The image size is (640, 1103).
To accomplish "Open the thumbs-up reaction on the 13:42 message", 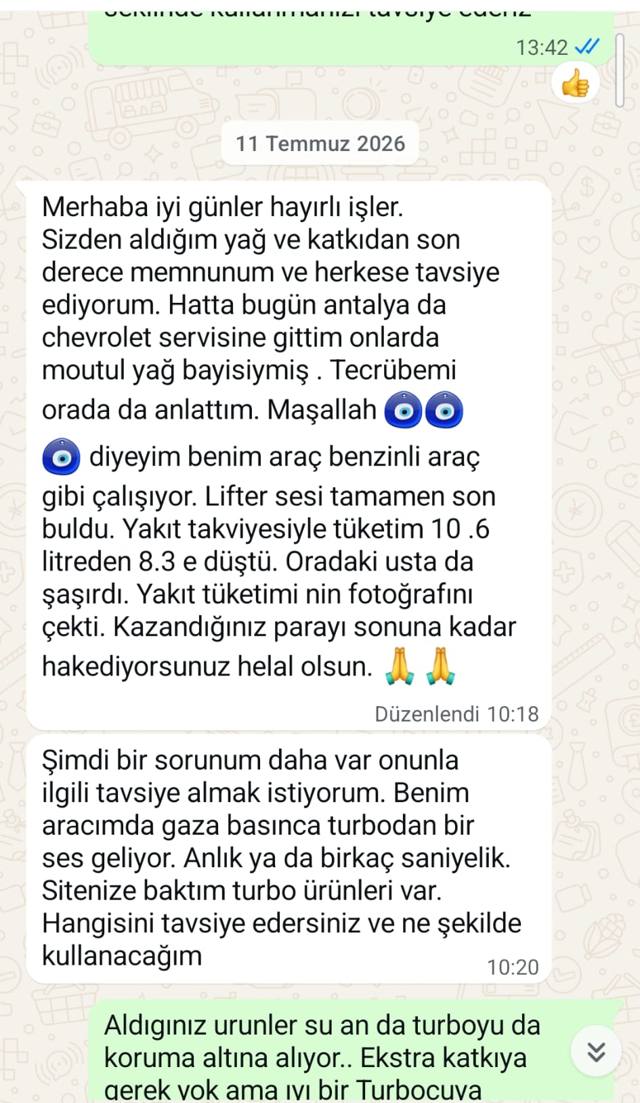I will (x=575, y=84).
